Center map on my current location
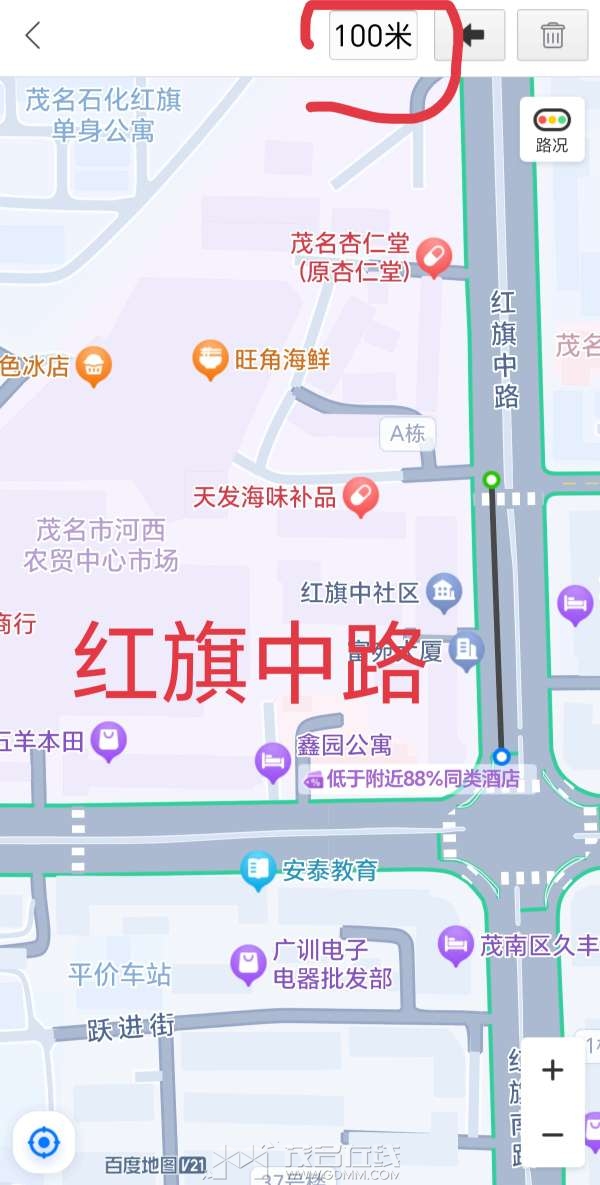Viewport: 600px width, 1185px height. (x=44, y=1141)
